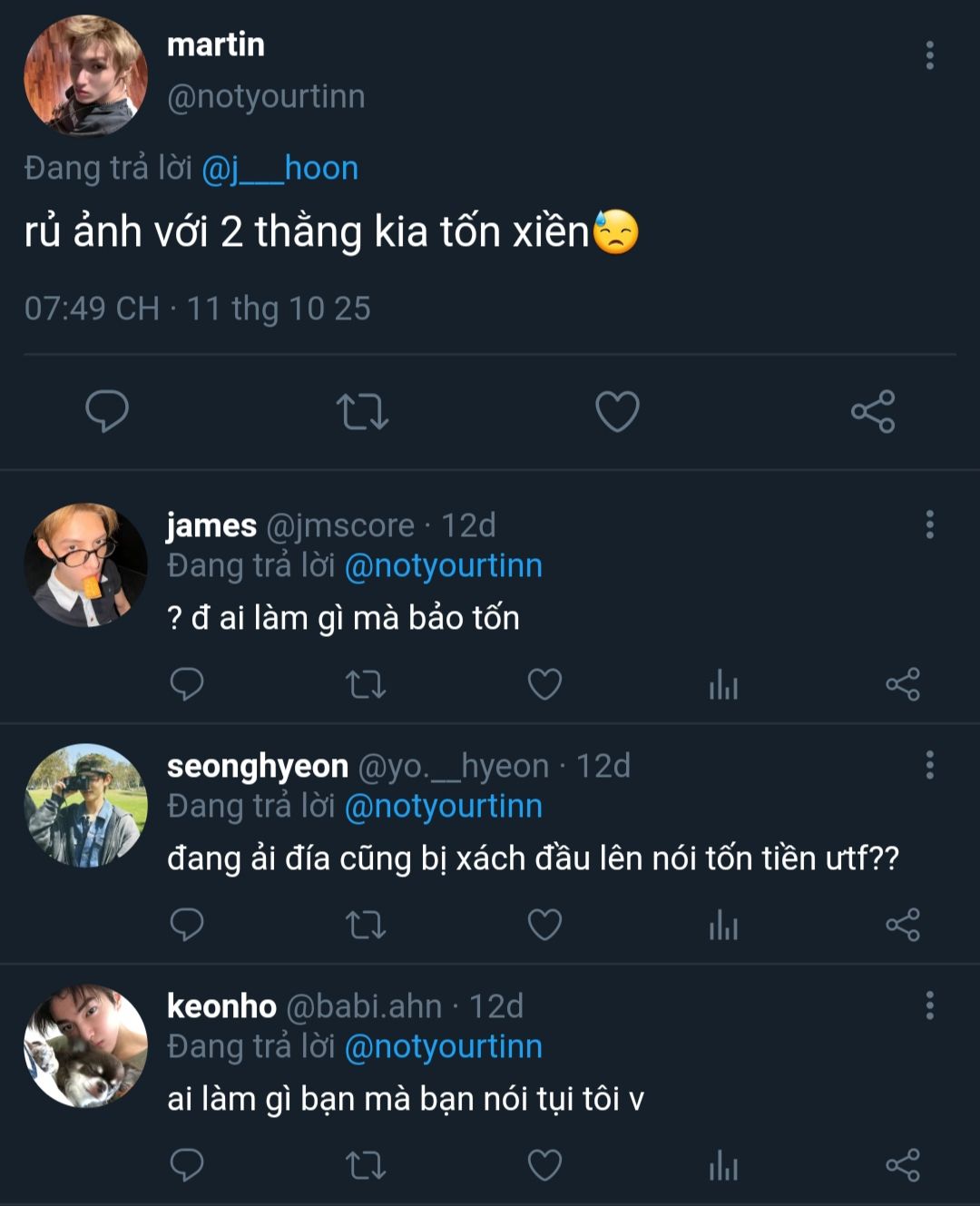Open martin's profile picture
This screenshot has height=1206, width=980.
(85, 75)
